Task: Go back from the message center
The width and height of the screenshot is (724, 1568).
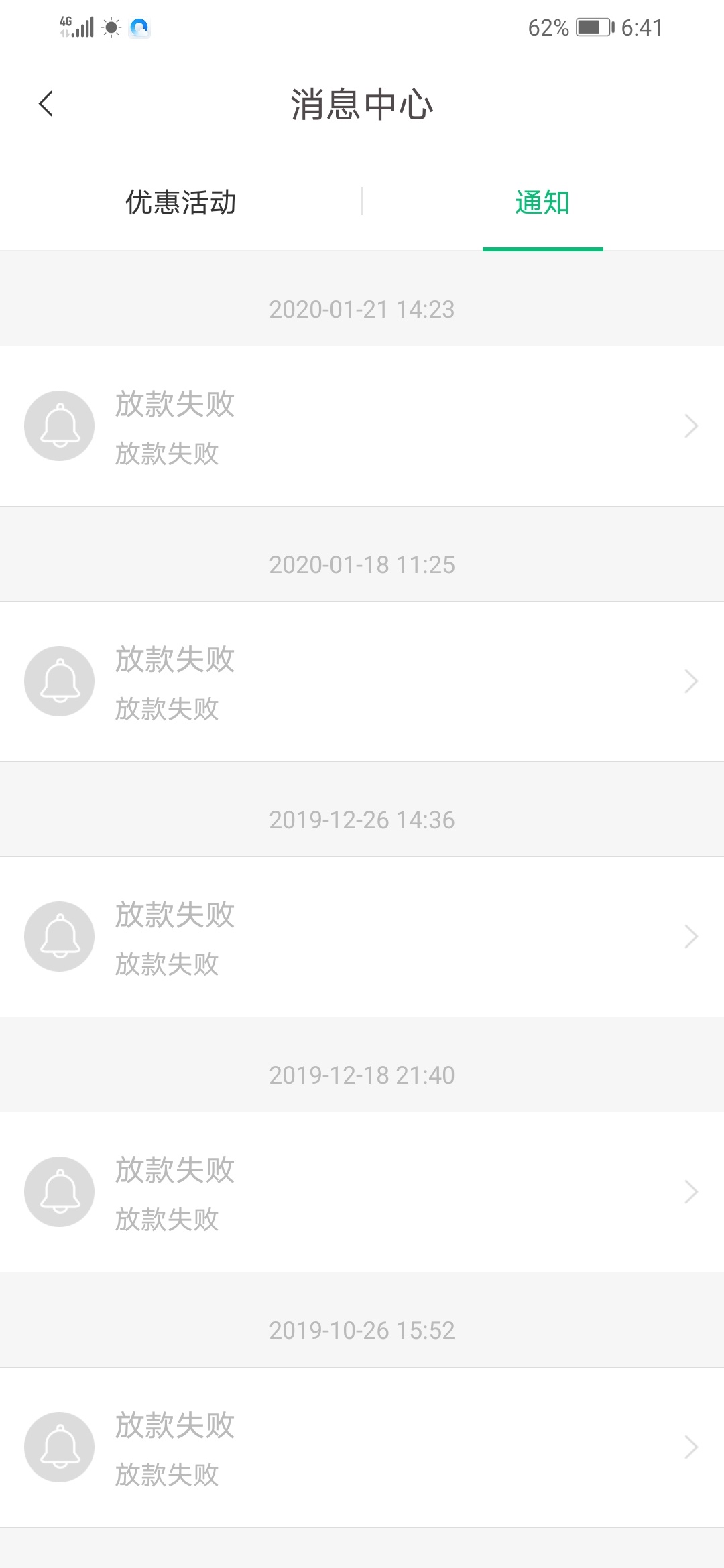Action: click(x=46, y=104)
